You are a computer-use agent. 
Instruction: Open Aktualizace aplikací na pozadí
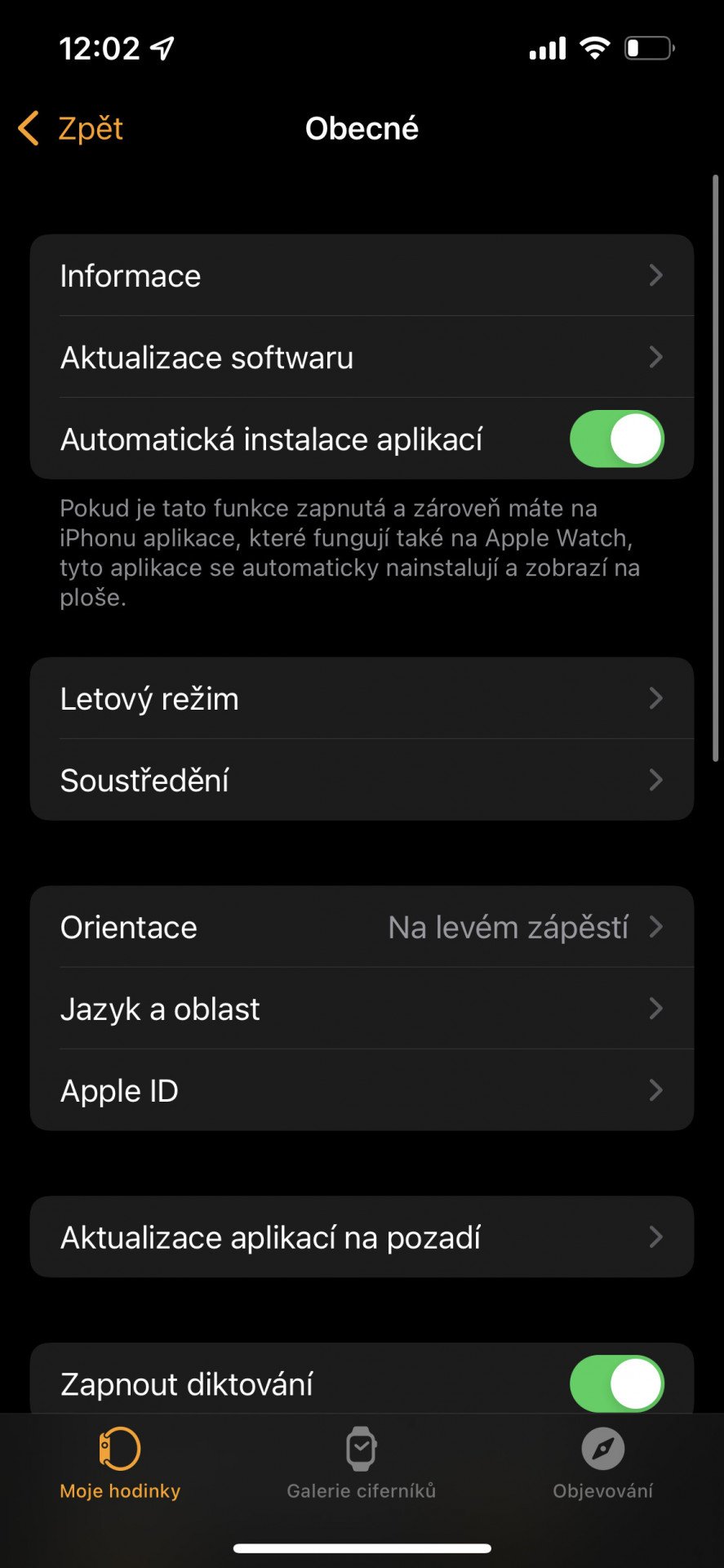[x=362, y=1236]
